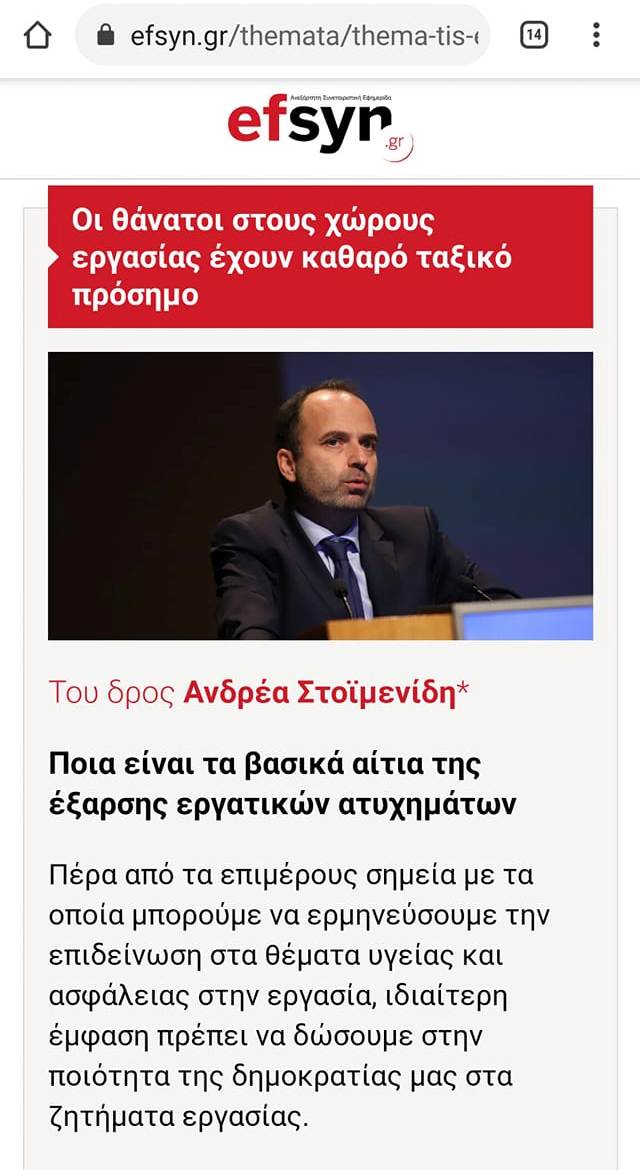
Task: Go to the browser home page
Action: 37,36
